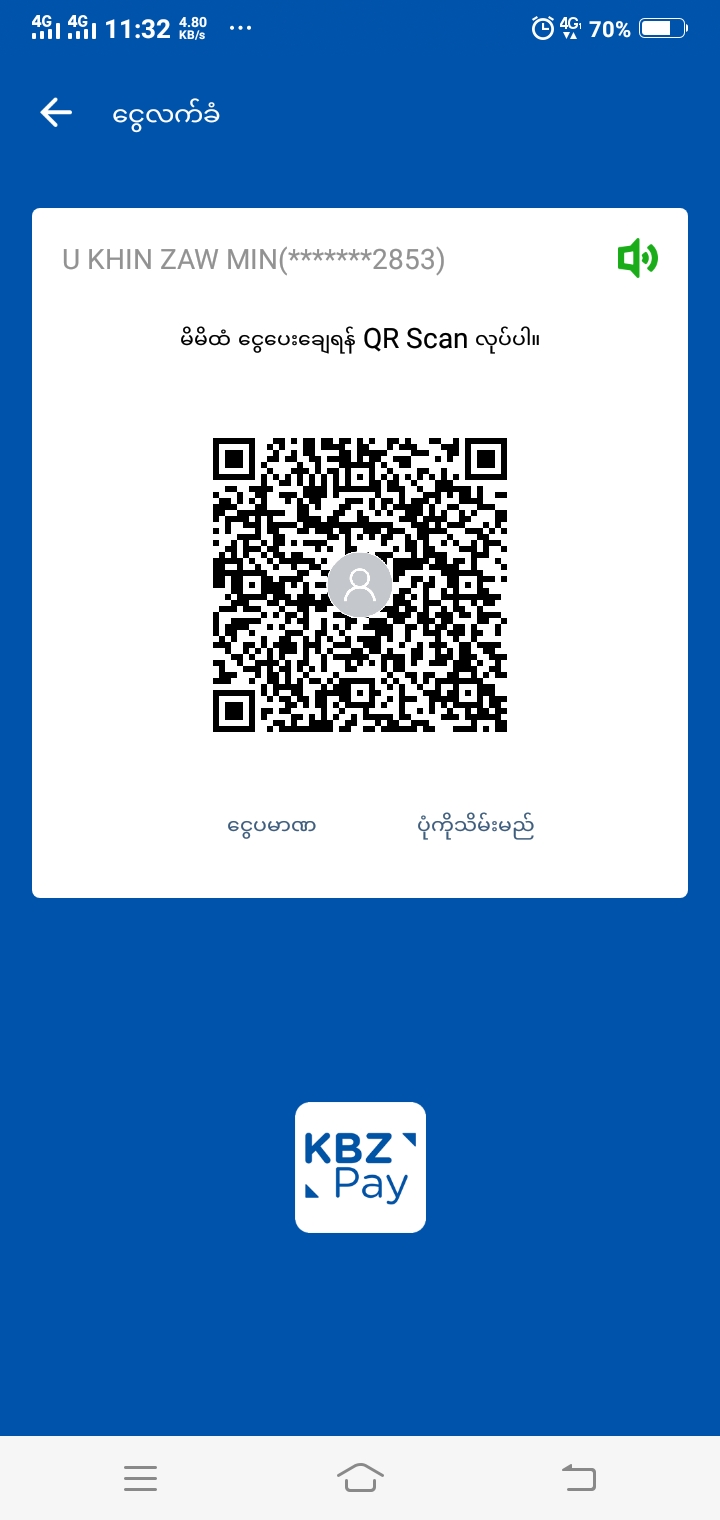Go to the phone home screen
Screen dimensions: 720x1520
pyautogui.click(x=360, y=1477)
